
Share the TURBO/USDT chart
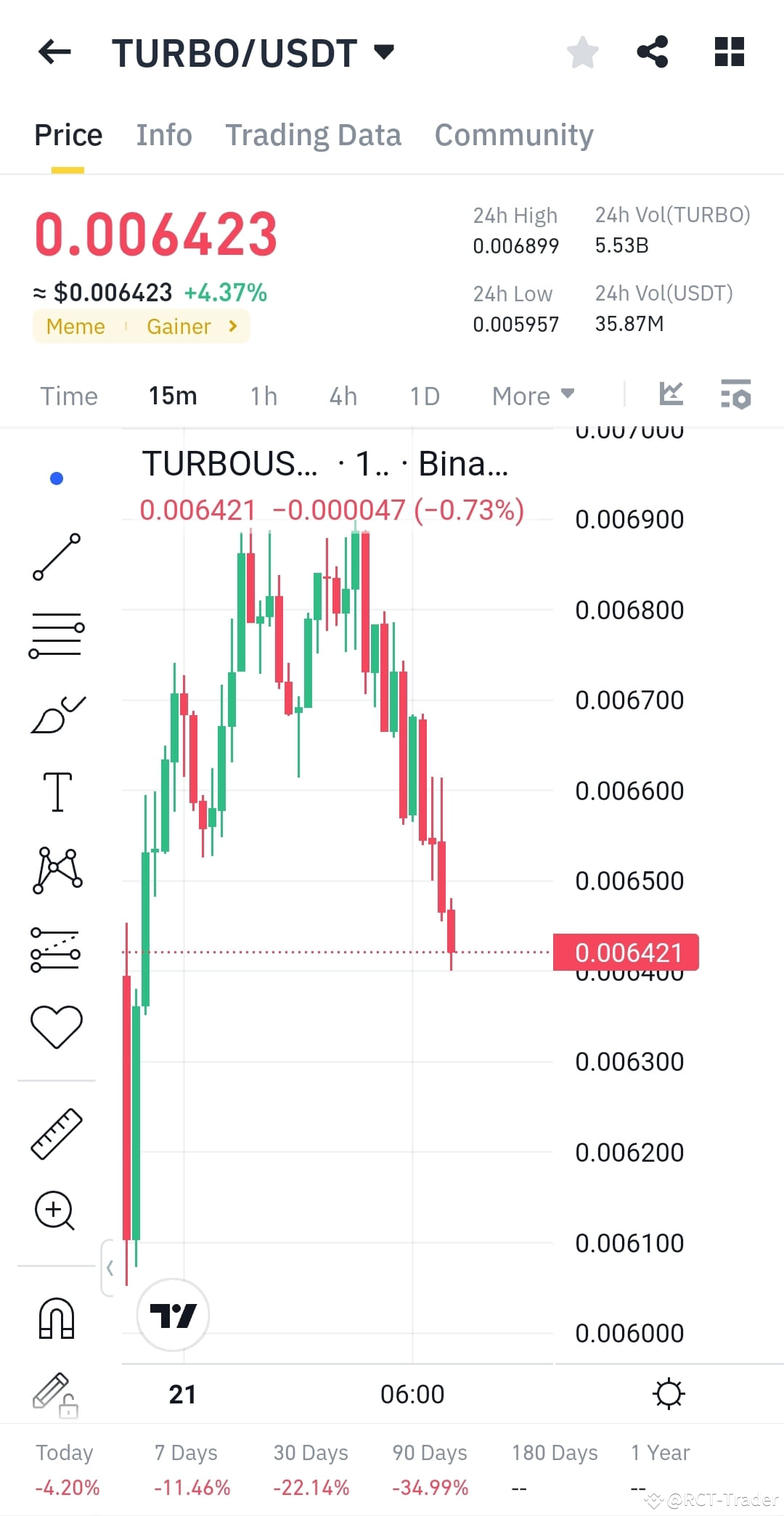[x=653, y=51]
